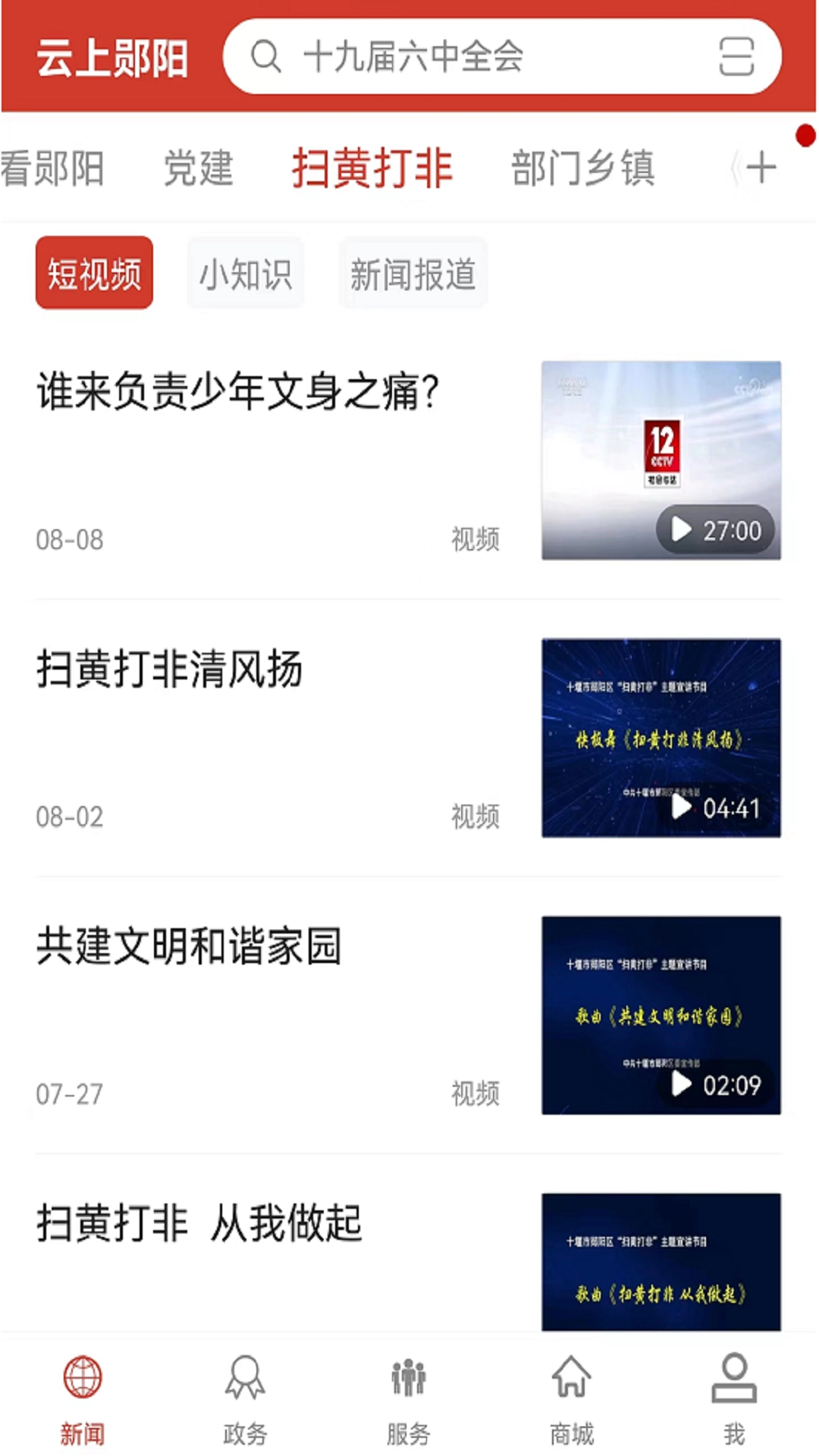
Task: Expand more channels with the plus button
Action: (761, 167)
